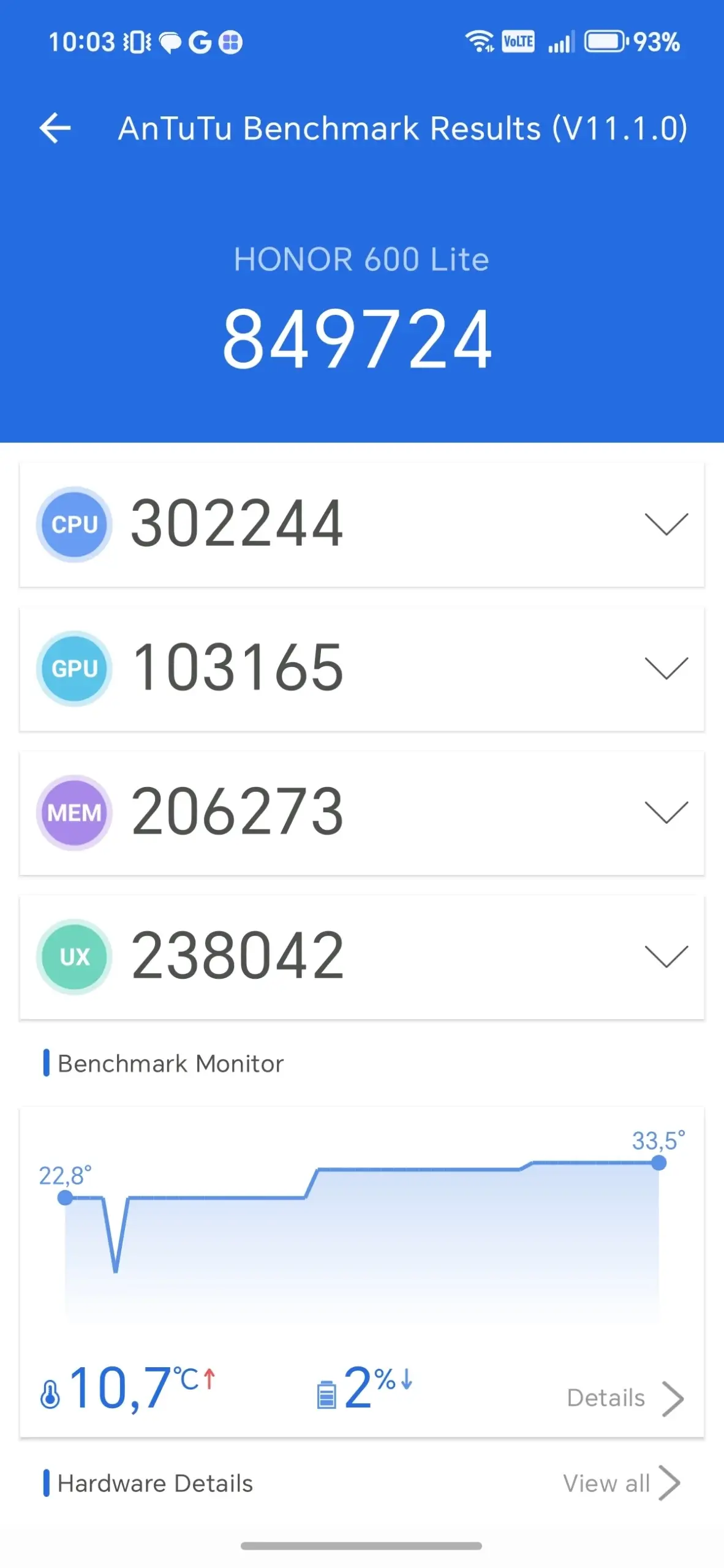
Task: Open Benchmark Monitor Details
Action: (625, 1398)
